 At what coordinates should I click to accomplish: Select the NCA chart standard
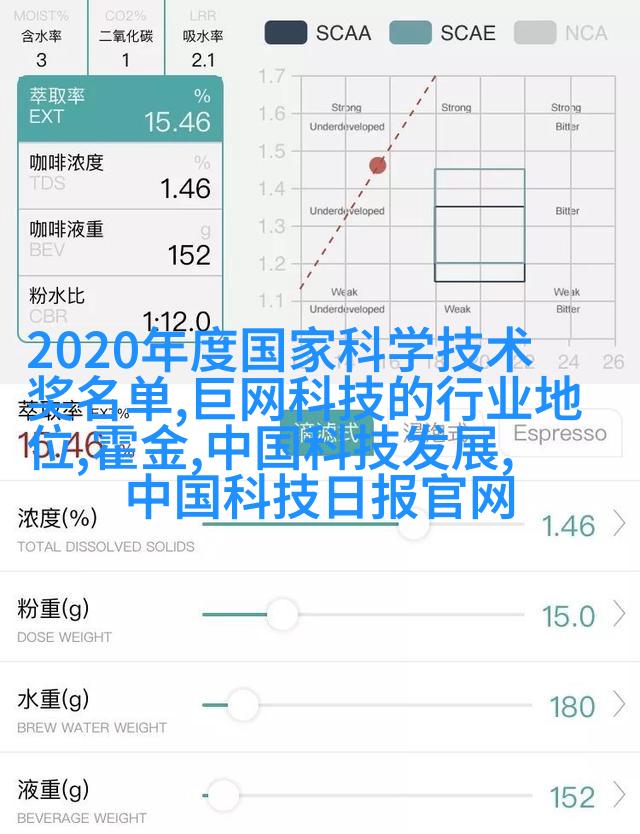(x=563, y=33)
